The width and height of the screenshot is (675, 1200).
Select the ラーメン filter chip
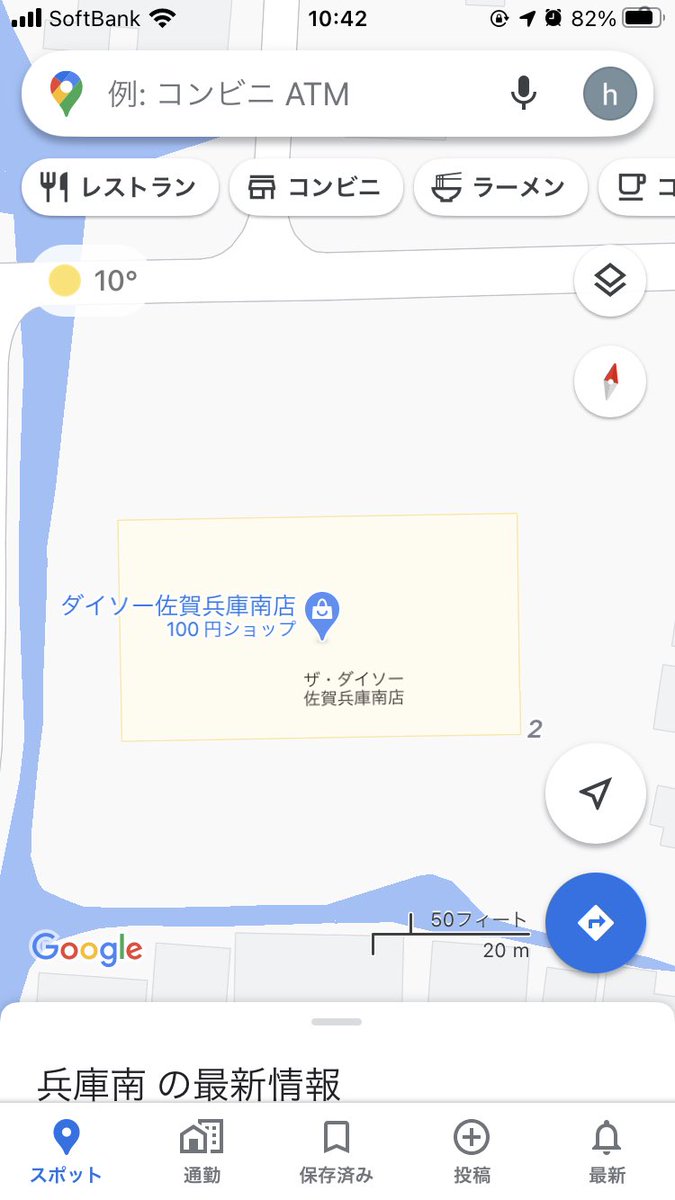(x=499, y=187)
